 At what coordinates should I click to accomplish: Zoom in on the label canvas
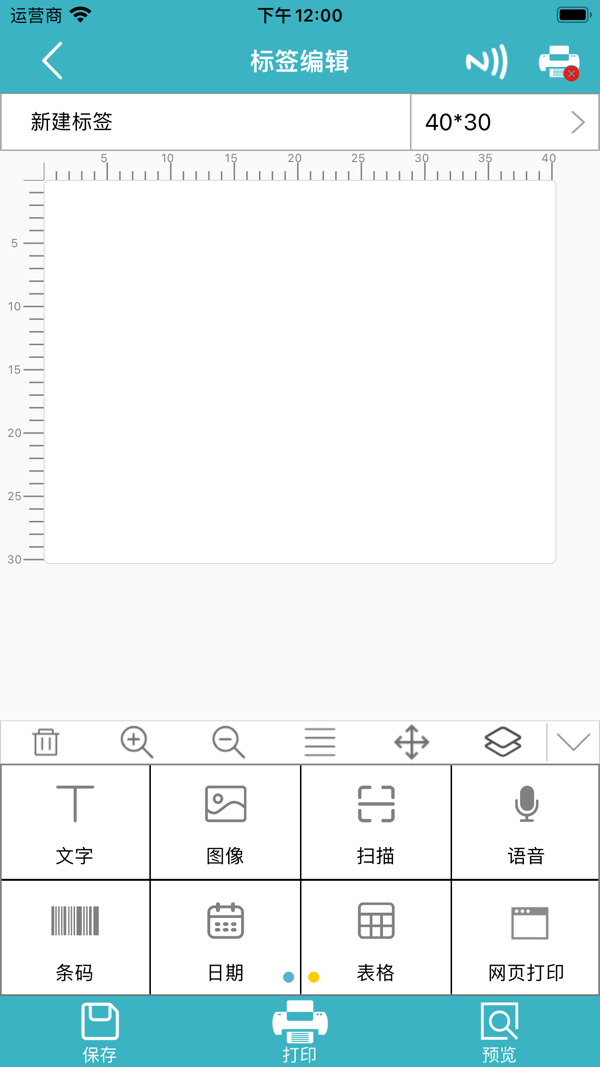[x=137, y=742]
